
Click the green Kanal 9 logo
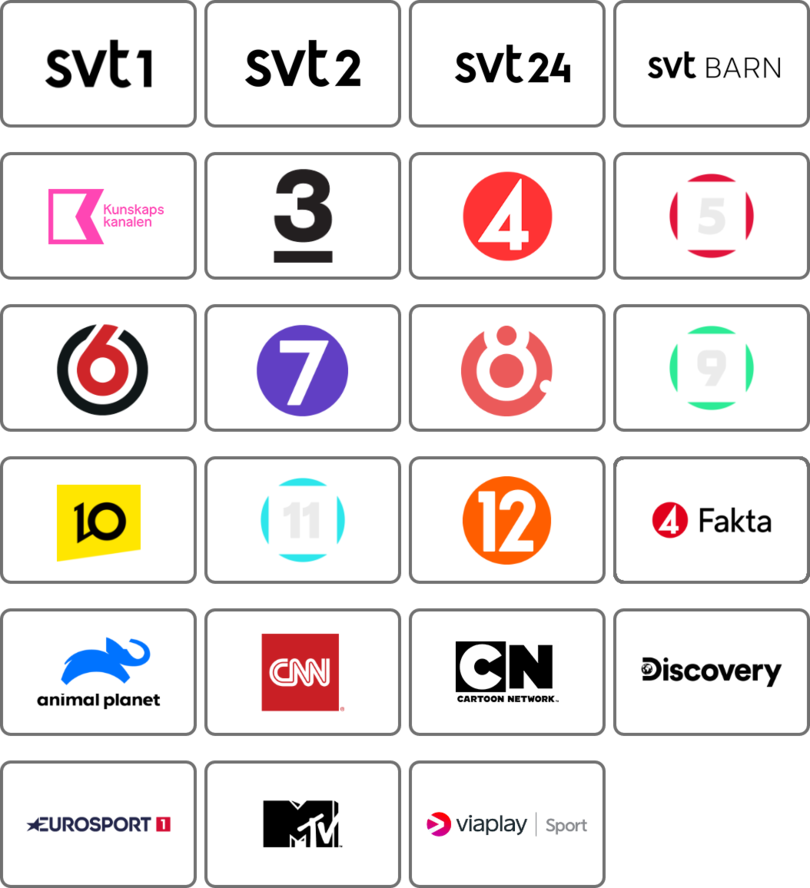(710, 367)
